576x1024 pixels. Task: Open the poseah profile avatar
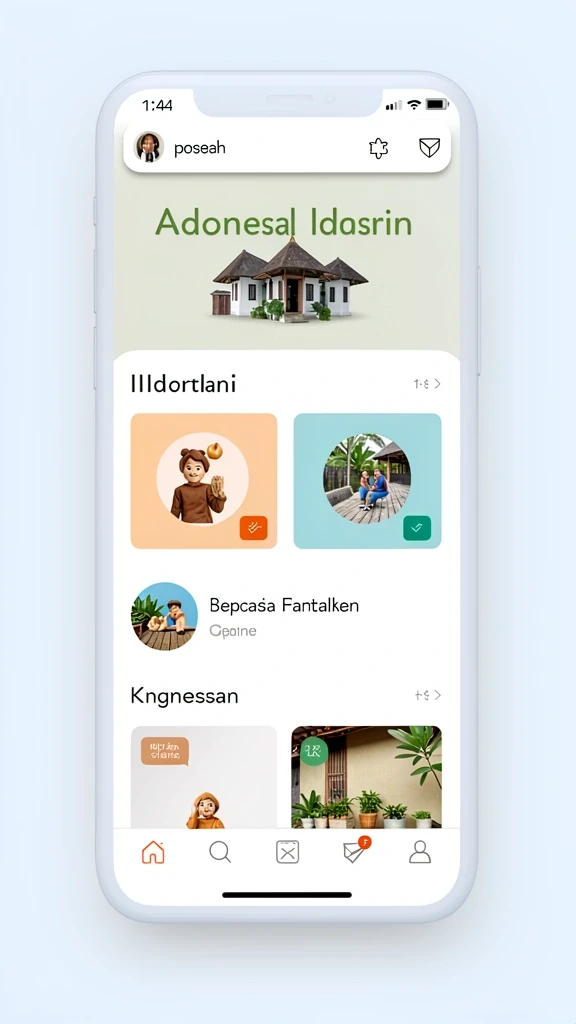click(x=149, y=147)
